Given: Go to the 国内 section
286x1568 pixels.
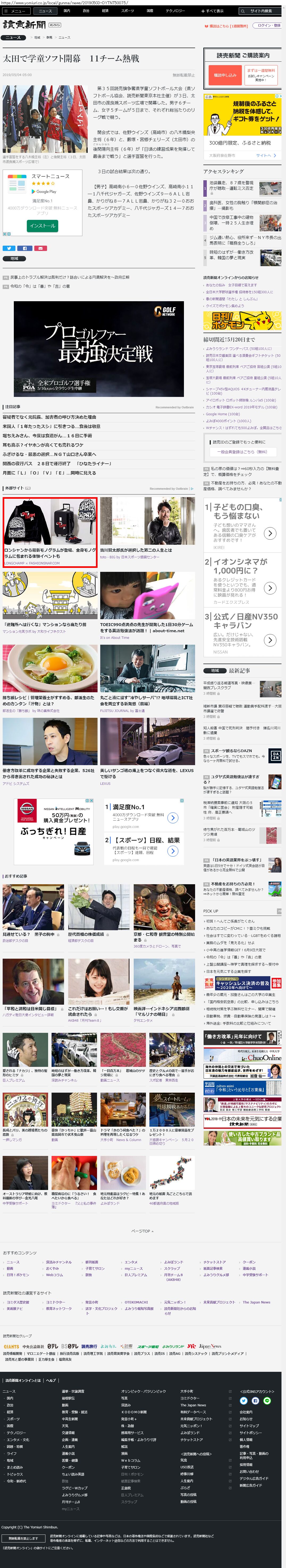Looking at the screenshot, I should tap(67, 11).
